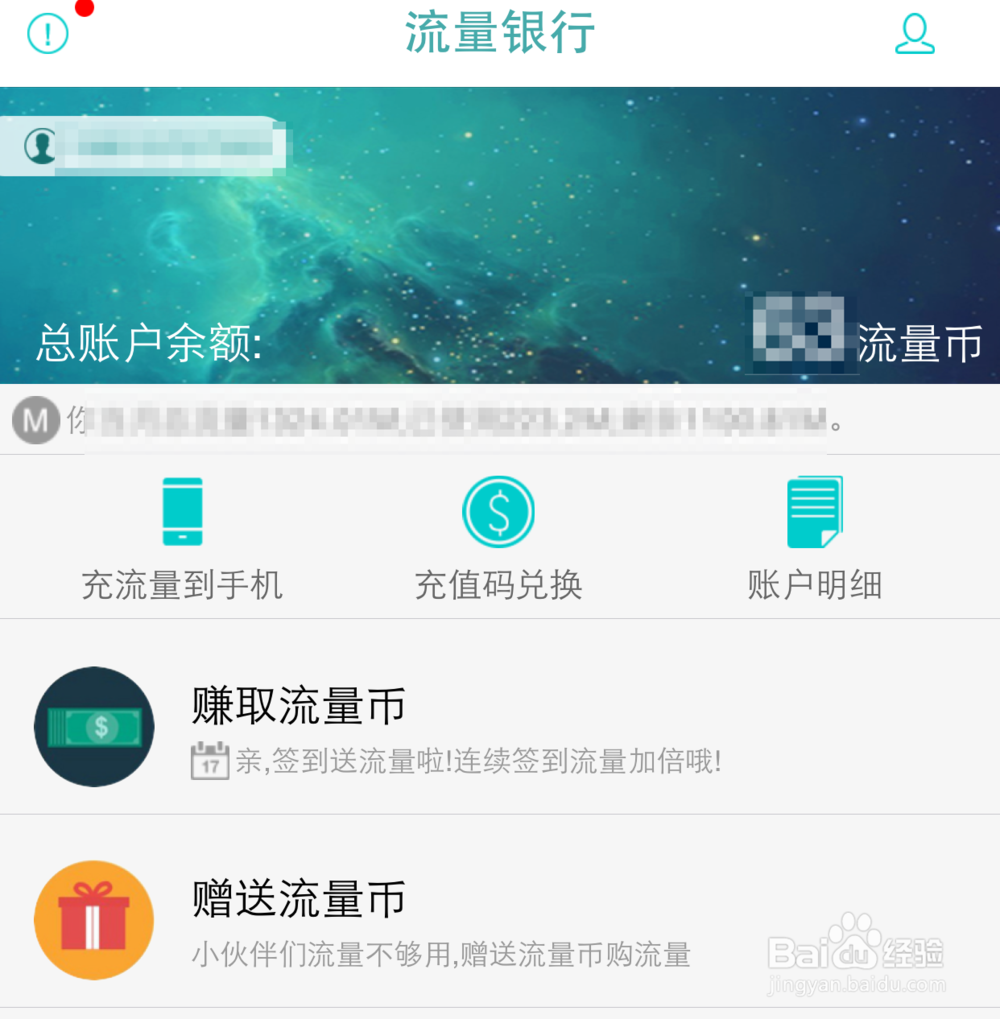
Task: Tap the calendar sign-in icon next to 亲,签到送流量啦
Action: point(208,761)
